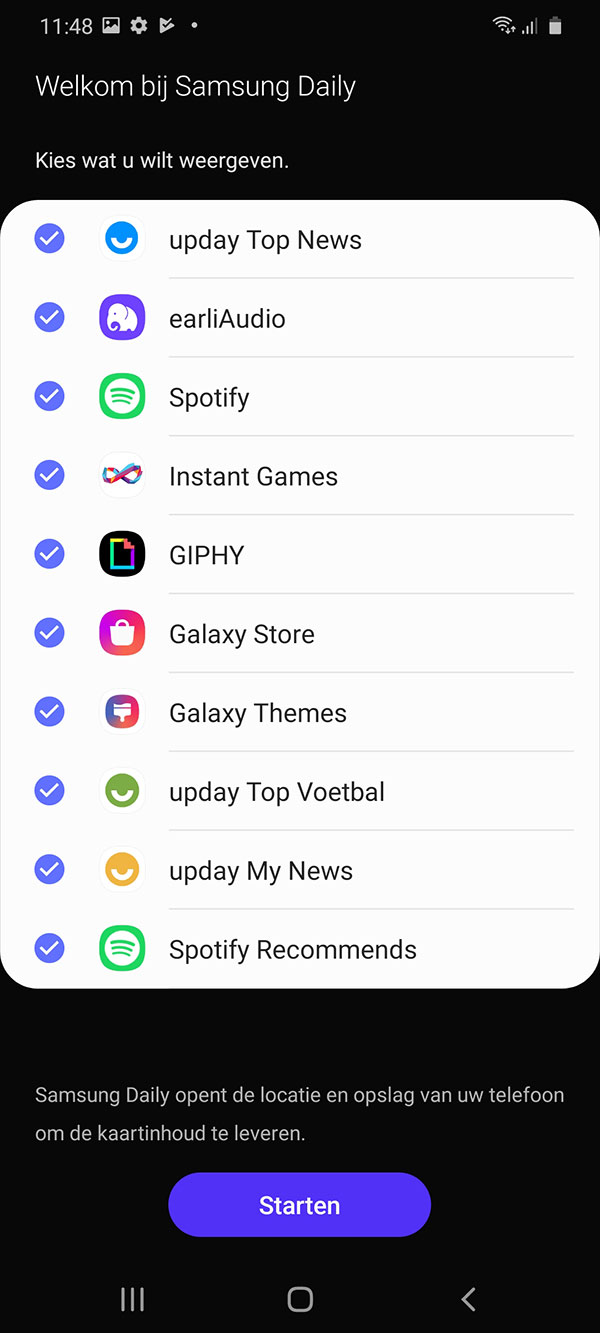Tap the Starten button
This screenshot has height=1333, width=600.
pos(299,1205)
